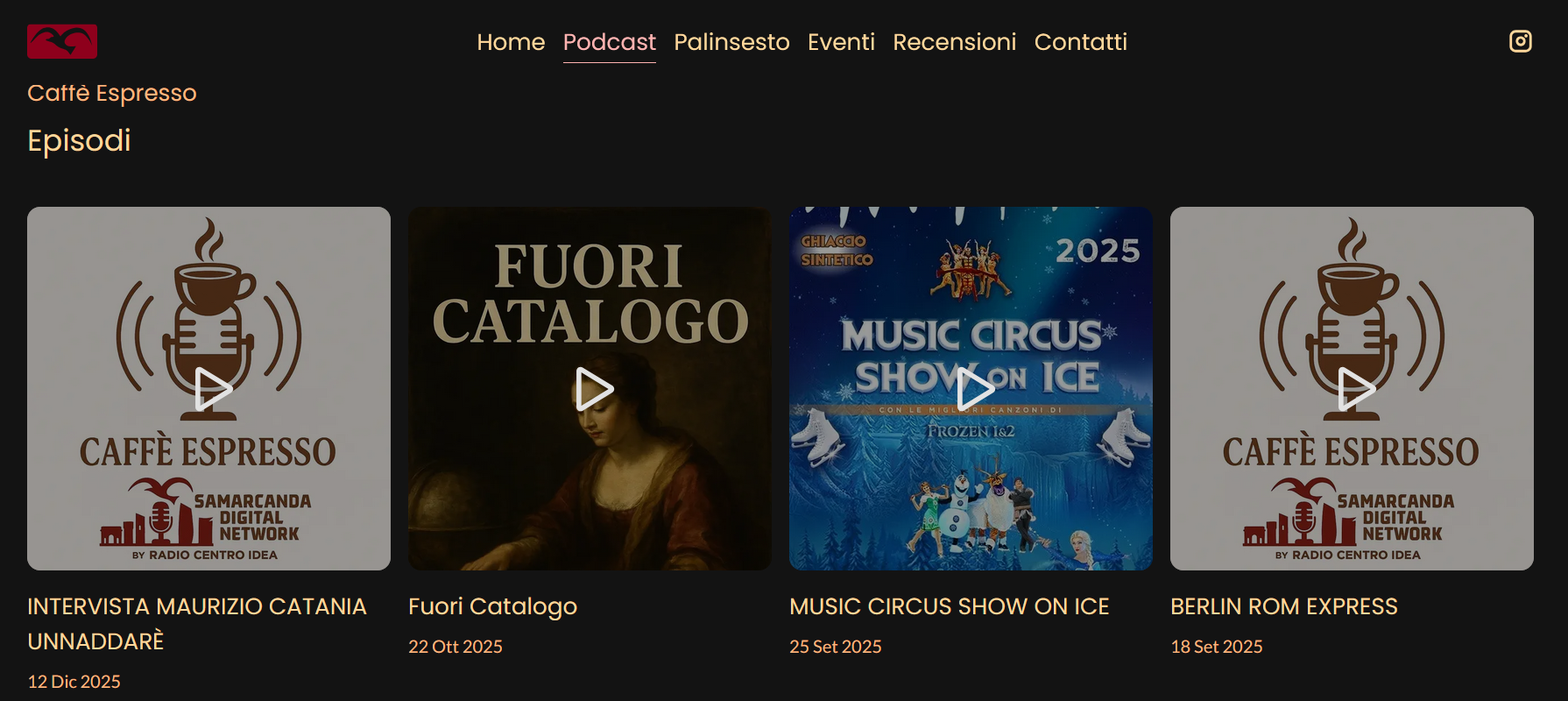This screenshot has width=1568, height=701.
Task: Go to the Contatti page
Action: click(1080, 42)
